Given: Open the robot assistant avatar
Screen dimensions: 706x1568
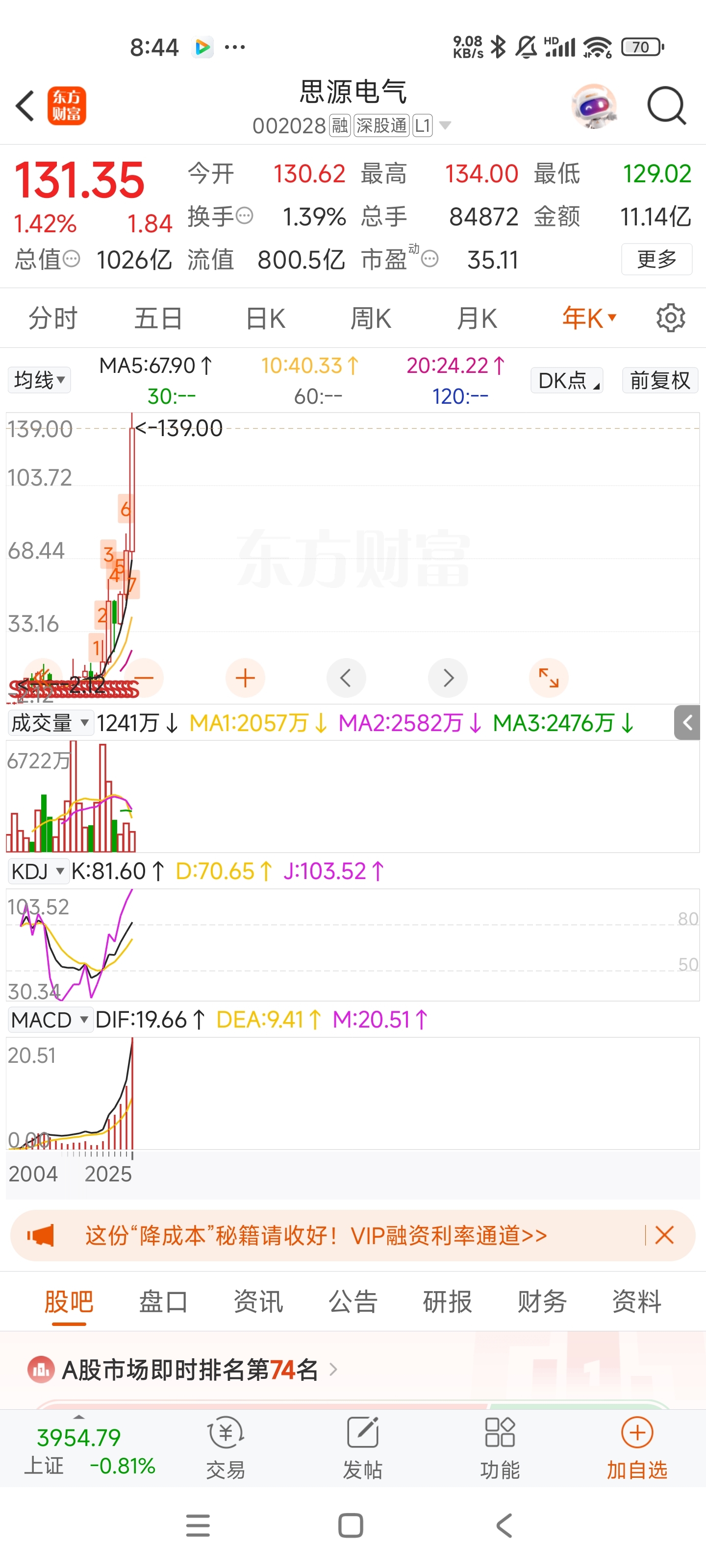Looking at the screenshot, I should point(594,106).
